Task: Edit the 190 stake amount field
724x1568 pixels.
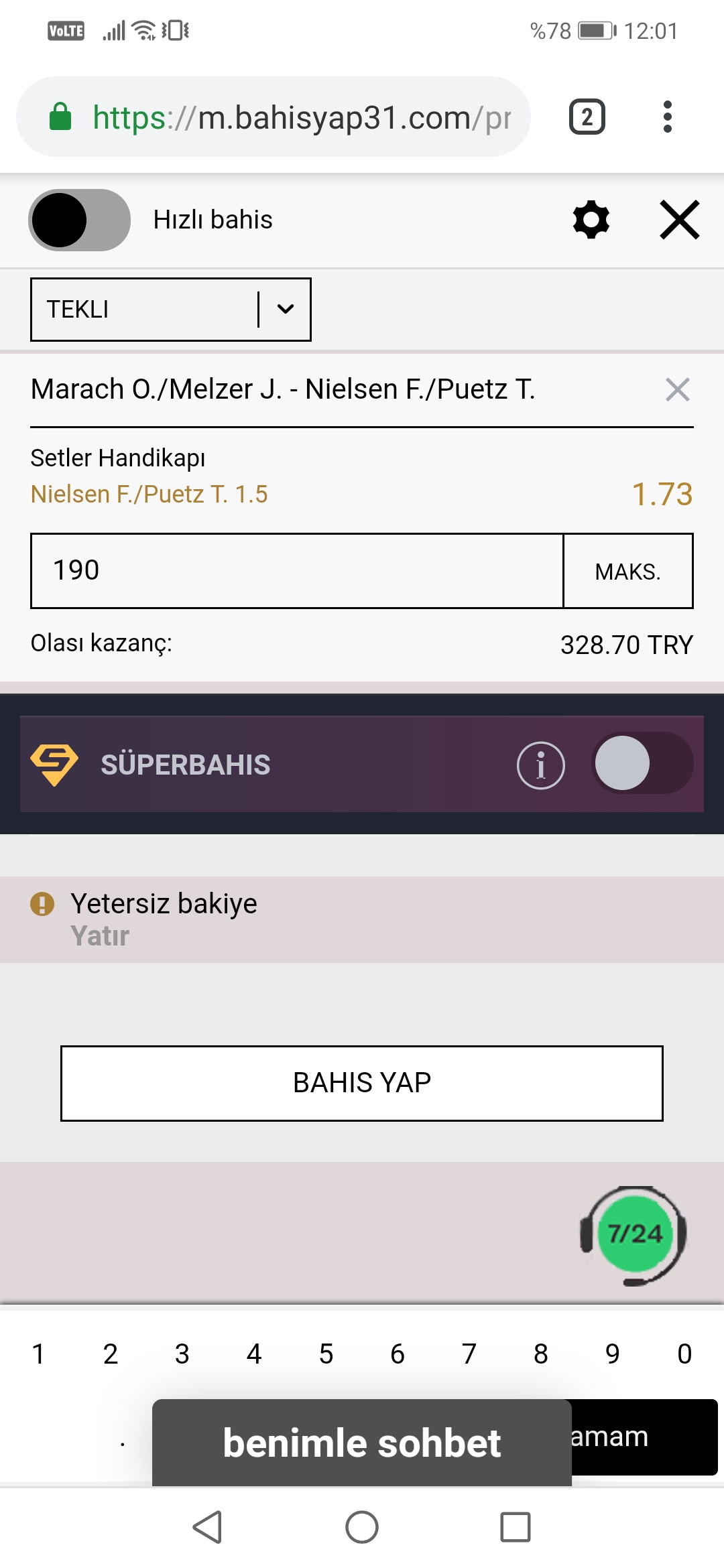Action: tap(297, 571)
